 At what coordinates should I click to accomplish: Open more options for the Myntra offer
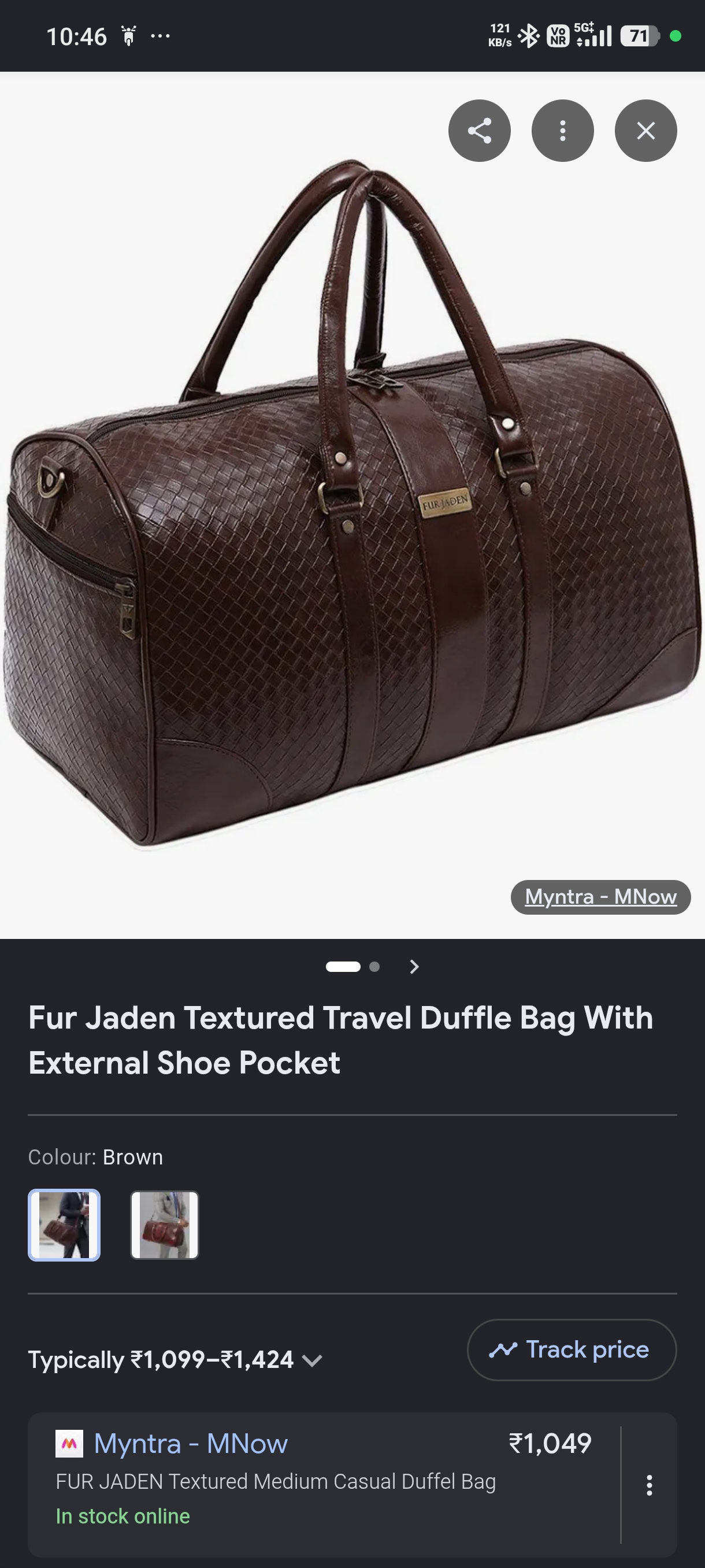coord(650,1485)
